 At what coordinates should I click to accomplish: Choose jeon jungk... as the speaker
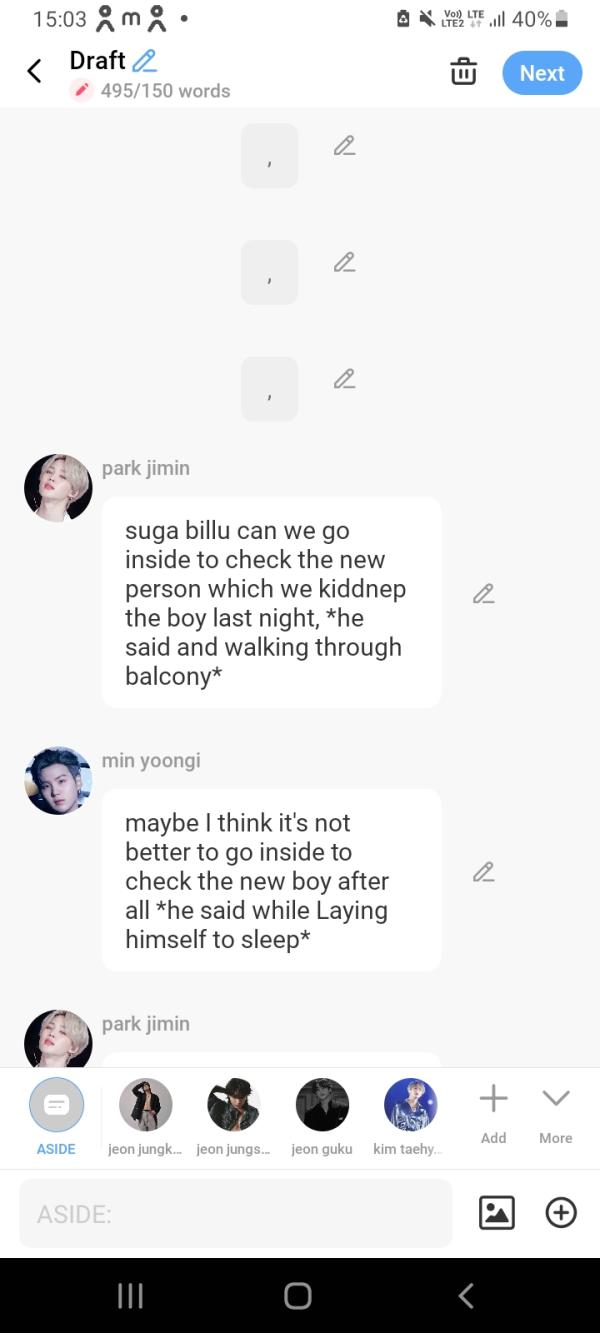click(x=145, y=1105)
